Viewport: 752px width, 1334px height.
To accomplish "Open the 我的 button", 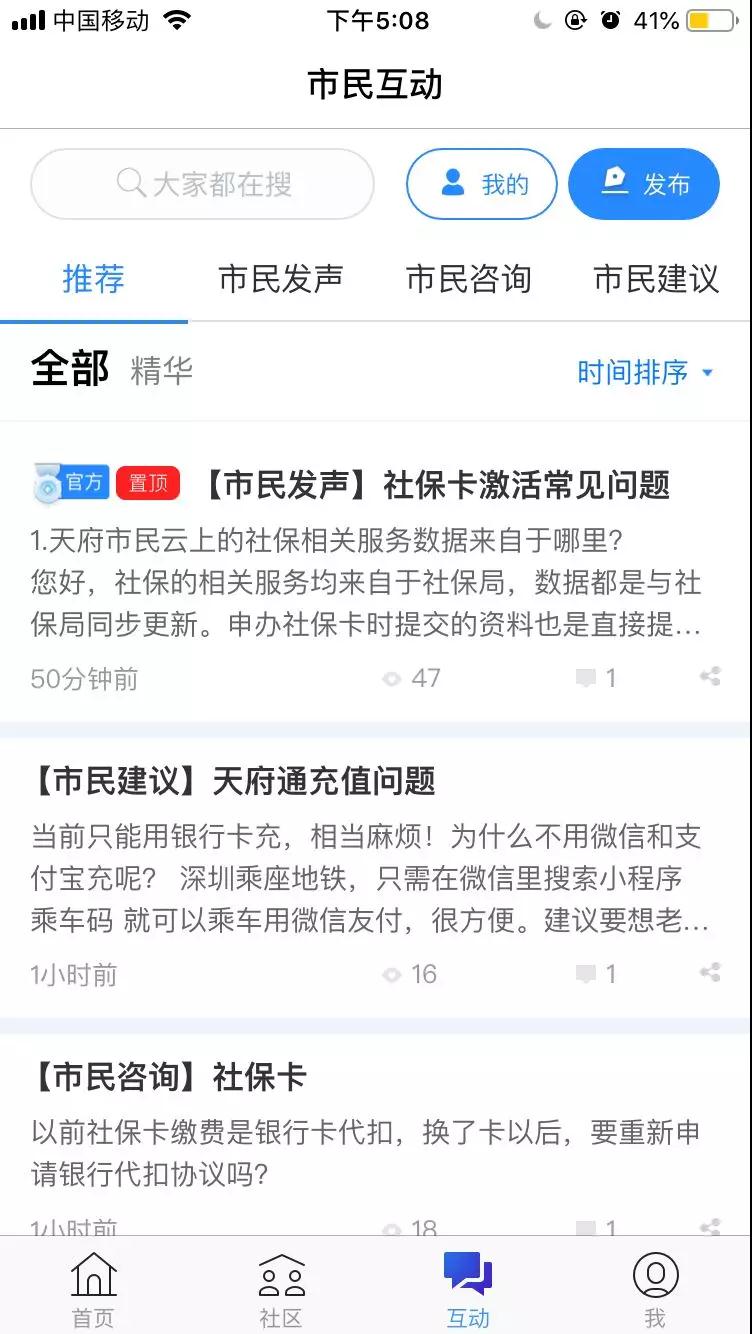I will coord(482,184).
